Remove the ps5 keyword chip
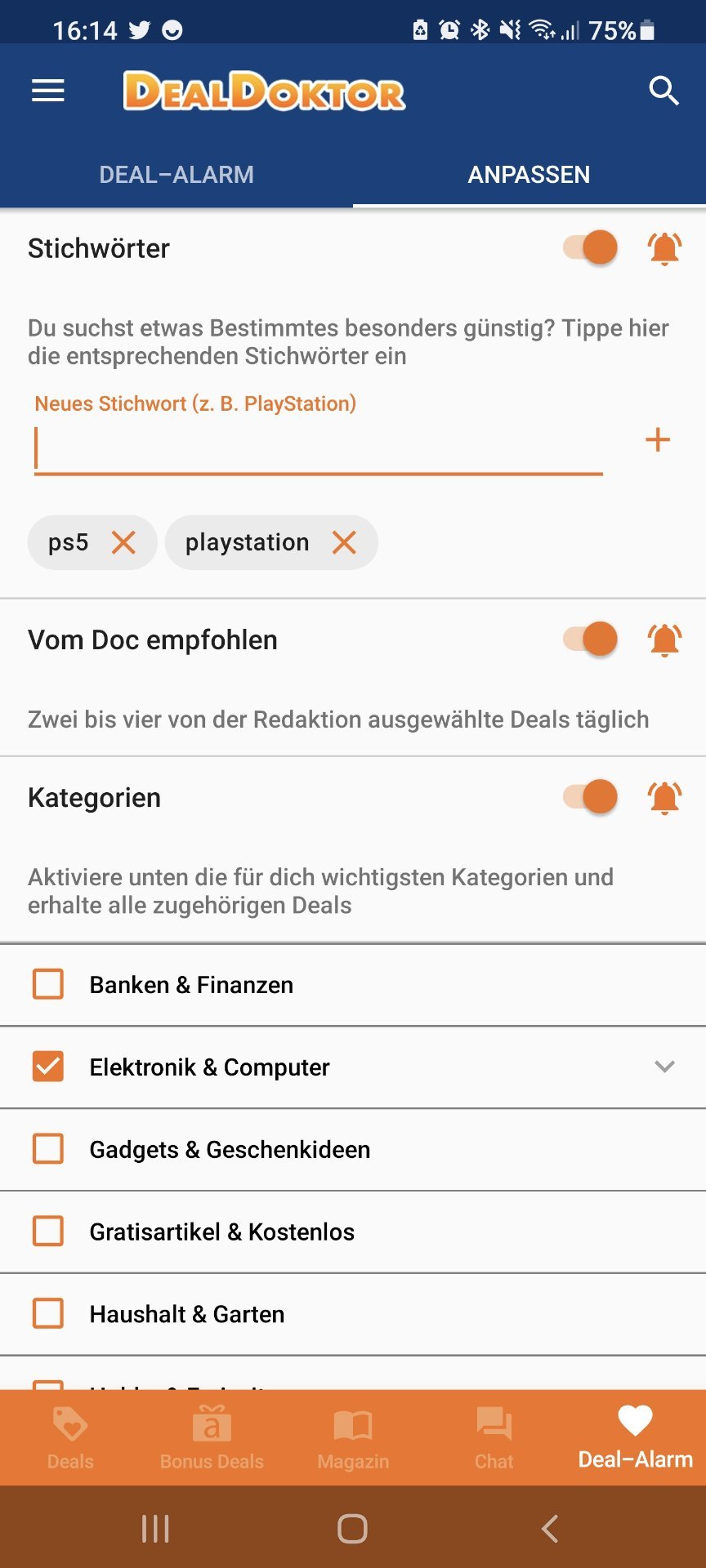Screen dimensions: 706x1568 pyautogui.click(x=123, y=542)
